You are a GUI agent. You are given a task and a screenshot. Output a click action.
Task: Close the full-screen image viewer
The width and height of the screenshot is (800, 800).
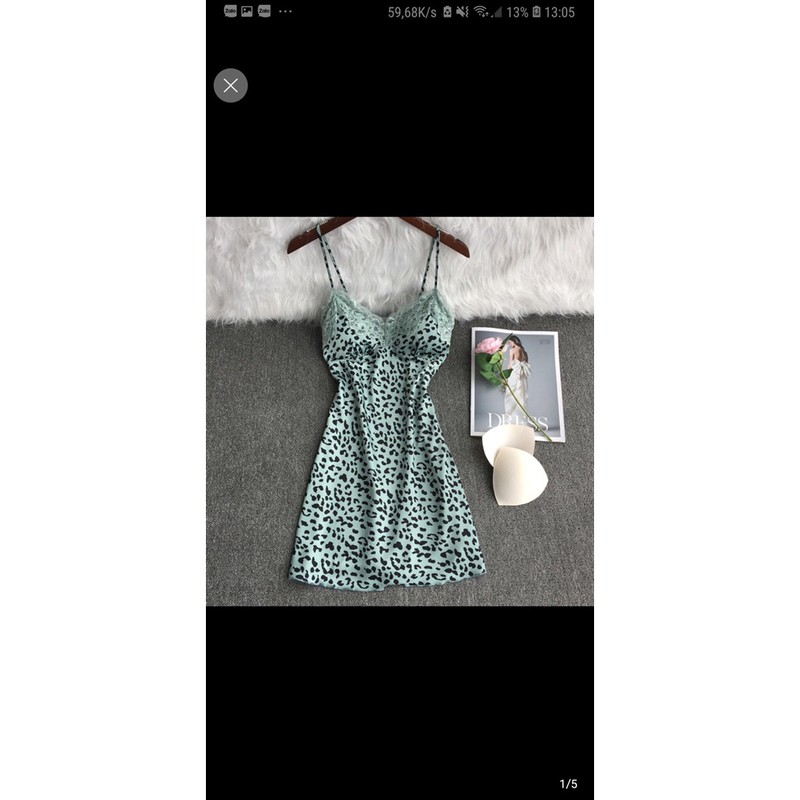(230, 86)
